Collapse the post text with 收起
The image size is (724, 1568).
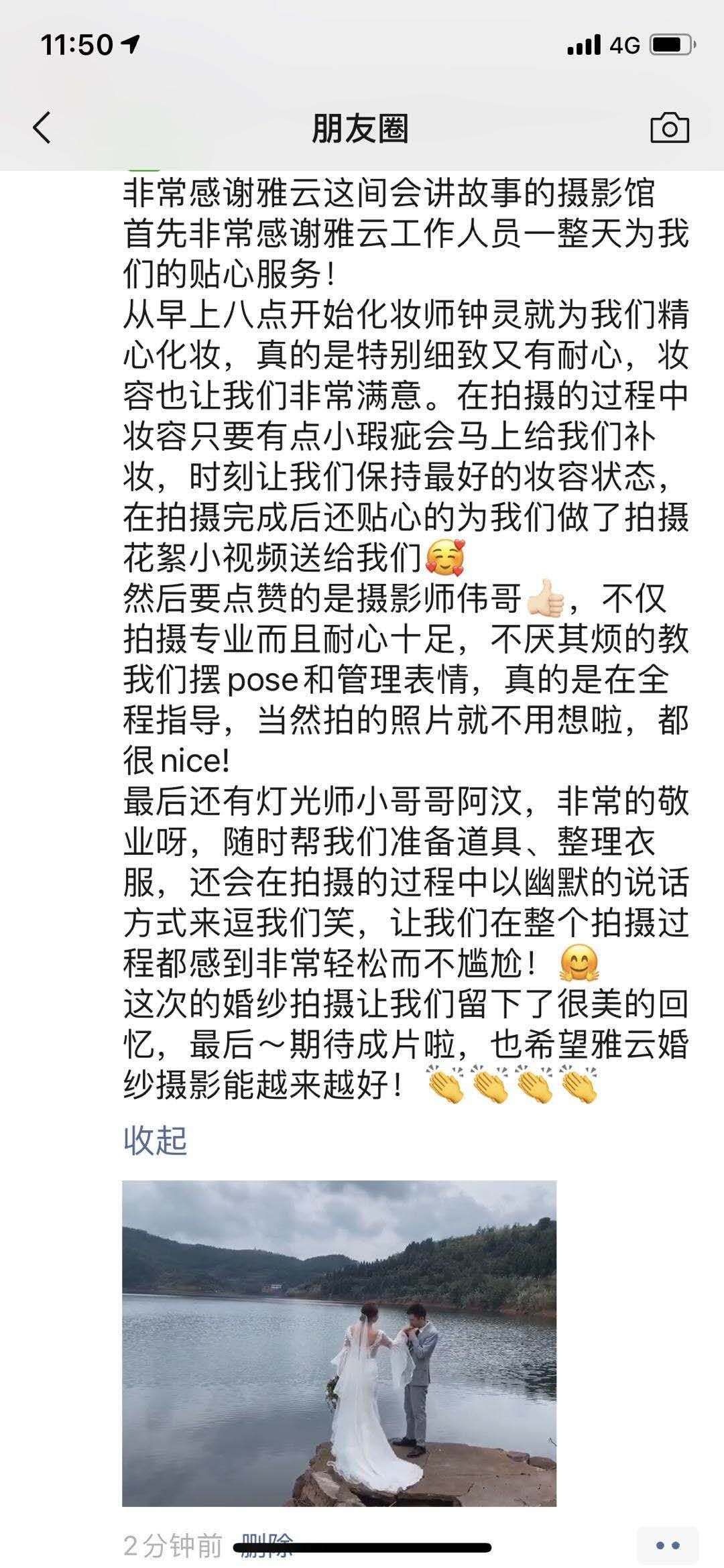click(x=155, y=1140)
